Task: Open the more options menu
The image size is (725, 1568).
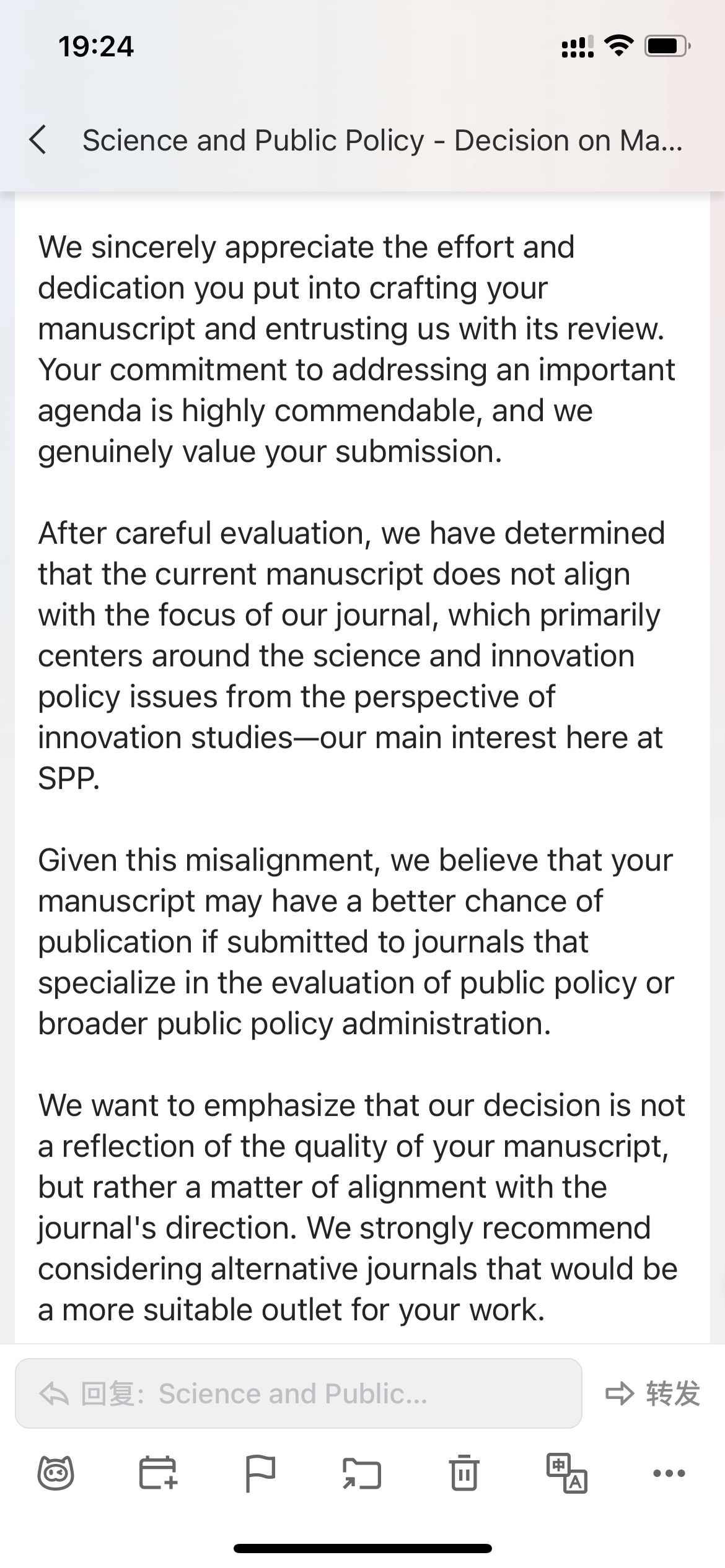Action: point(669,1473)
